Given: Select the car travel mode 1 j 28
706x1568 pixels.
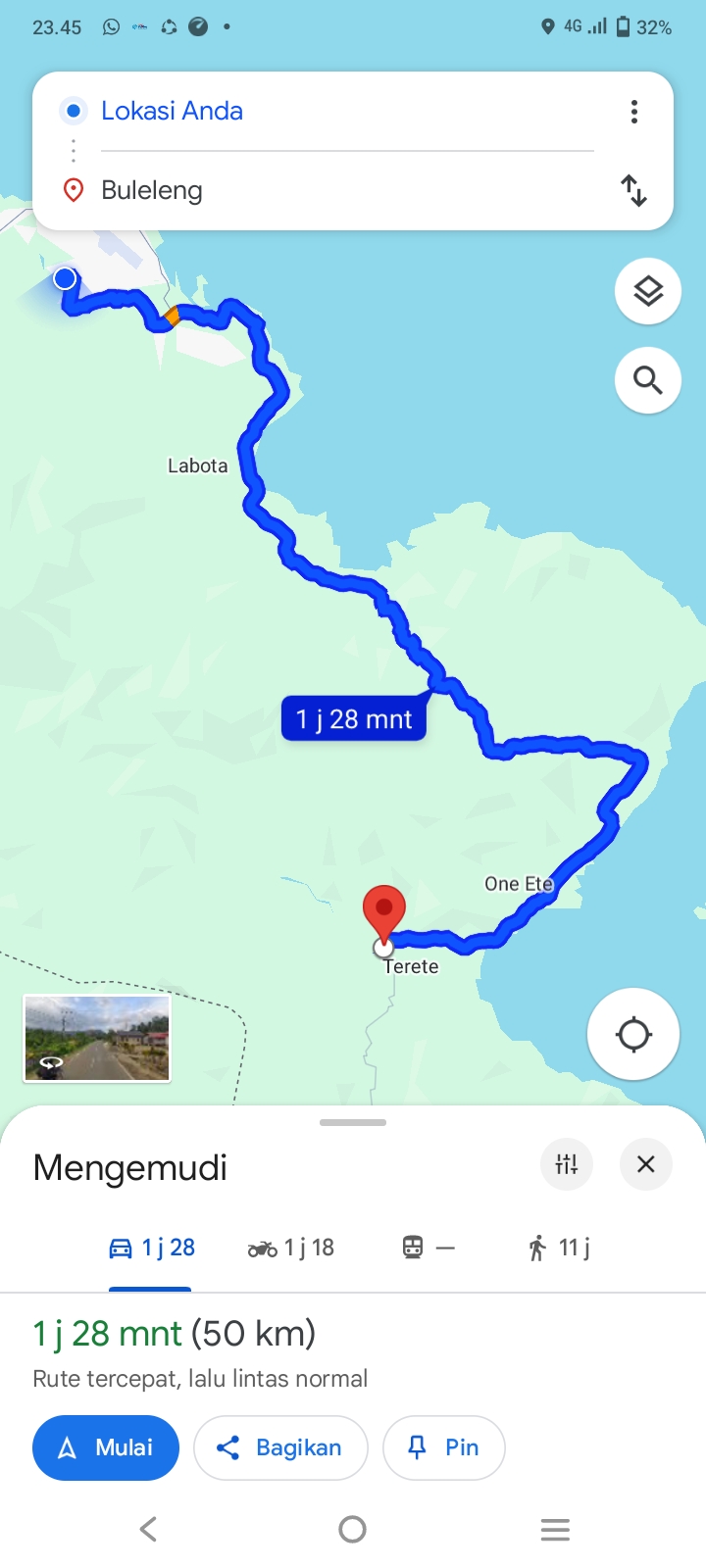Looking at the screenshot, I should 151,1248.
